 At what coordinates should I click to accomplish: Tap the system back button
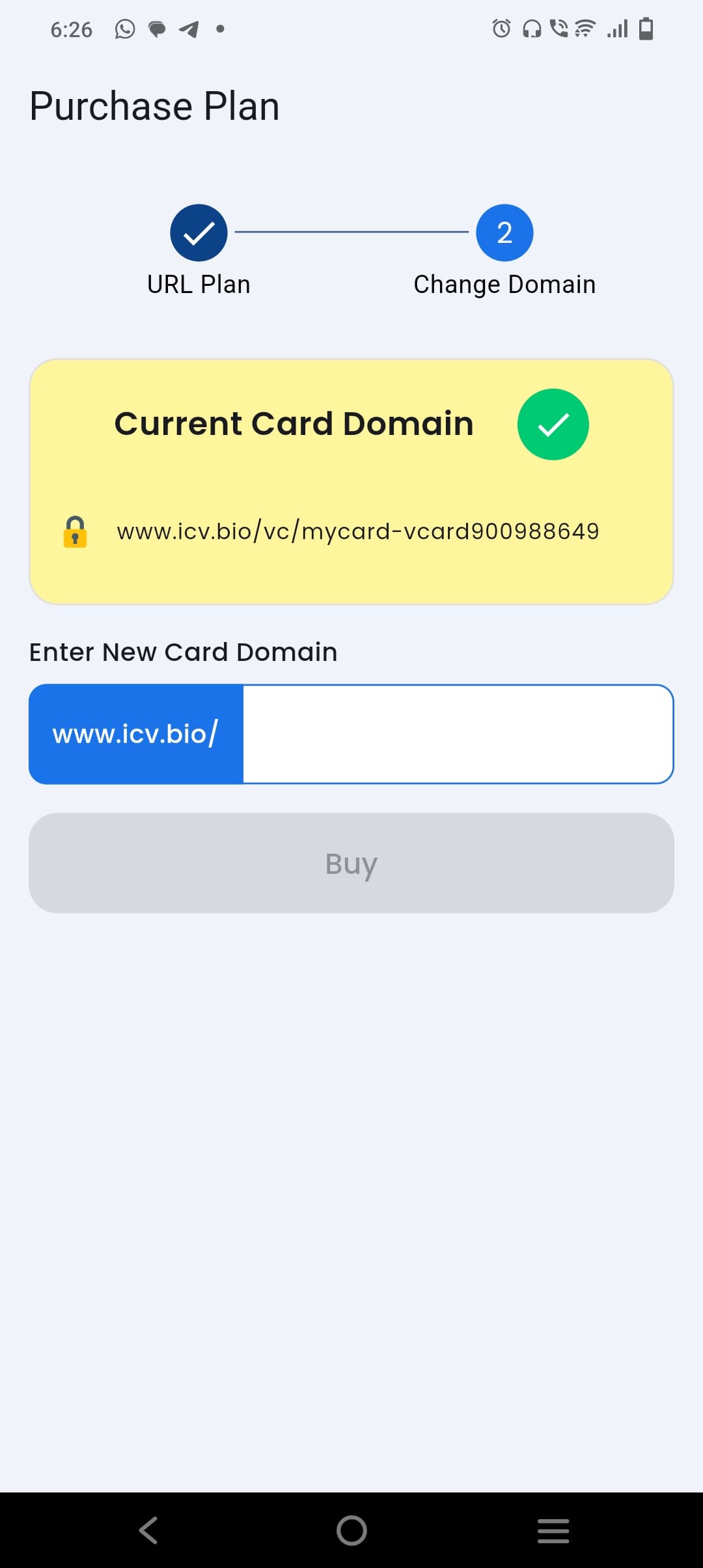click(148, 1530)
